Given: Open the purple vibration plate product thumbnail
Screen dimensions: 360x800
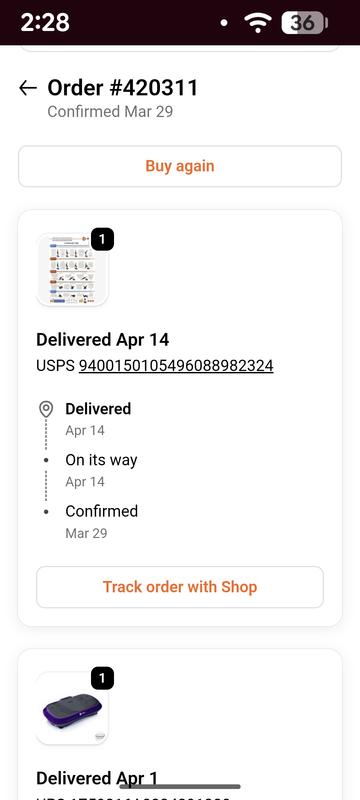Looking at the screenshot, I should [x=72, y=708].
